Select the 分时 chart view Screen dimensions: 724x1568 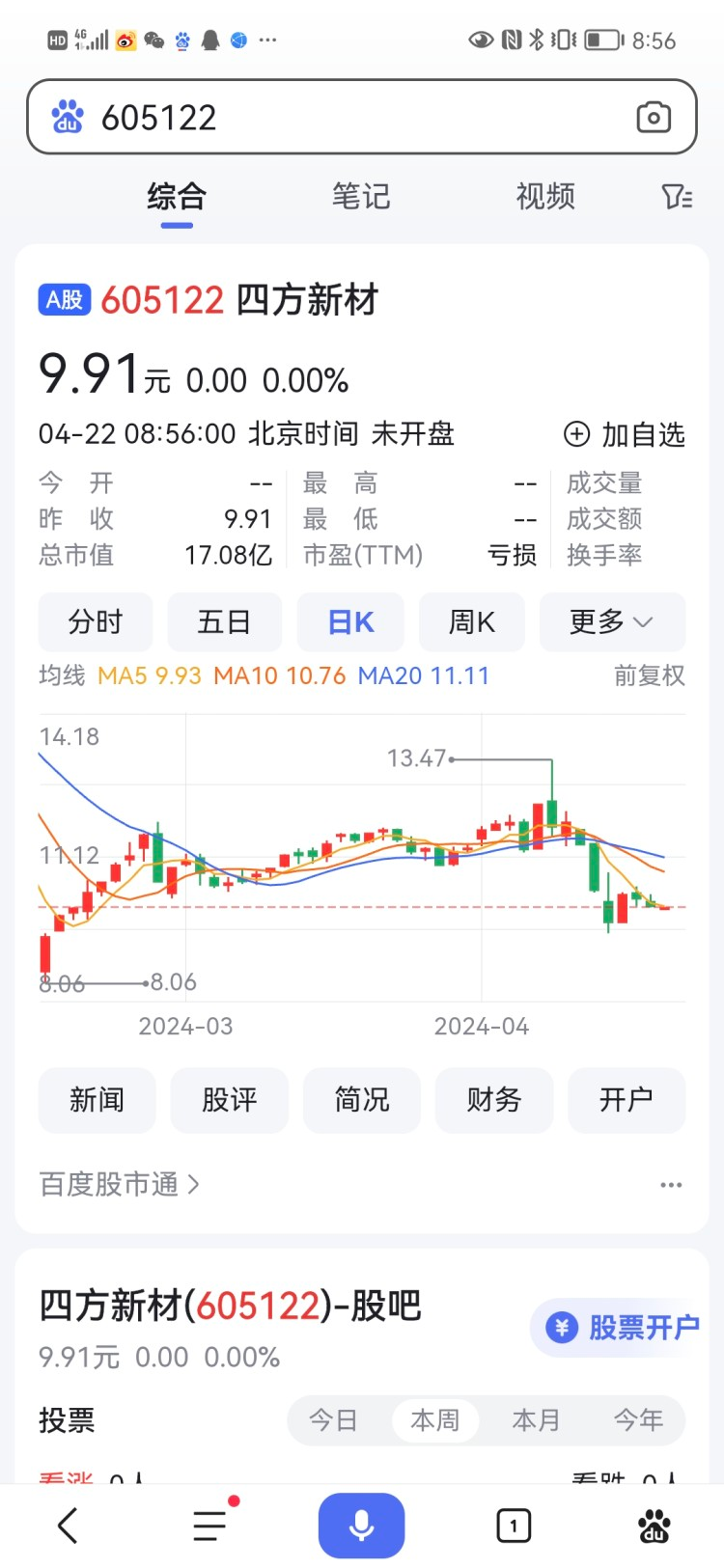(96, 622)
